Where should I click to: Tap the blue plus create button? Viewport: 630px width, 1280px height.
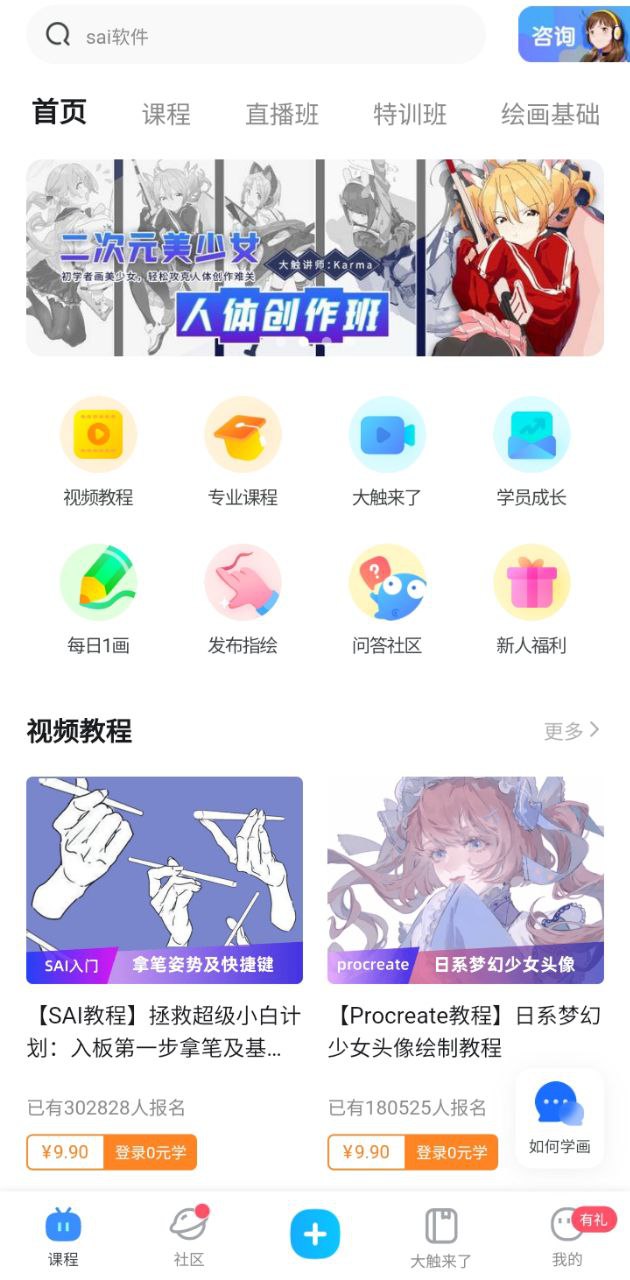coord(315,1234)
